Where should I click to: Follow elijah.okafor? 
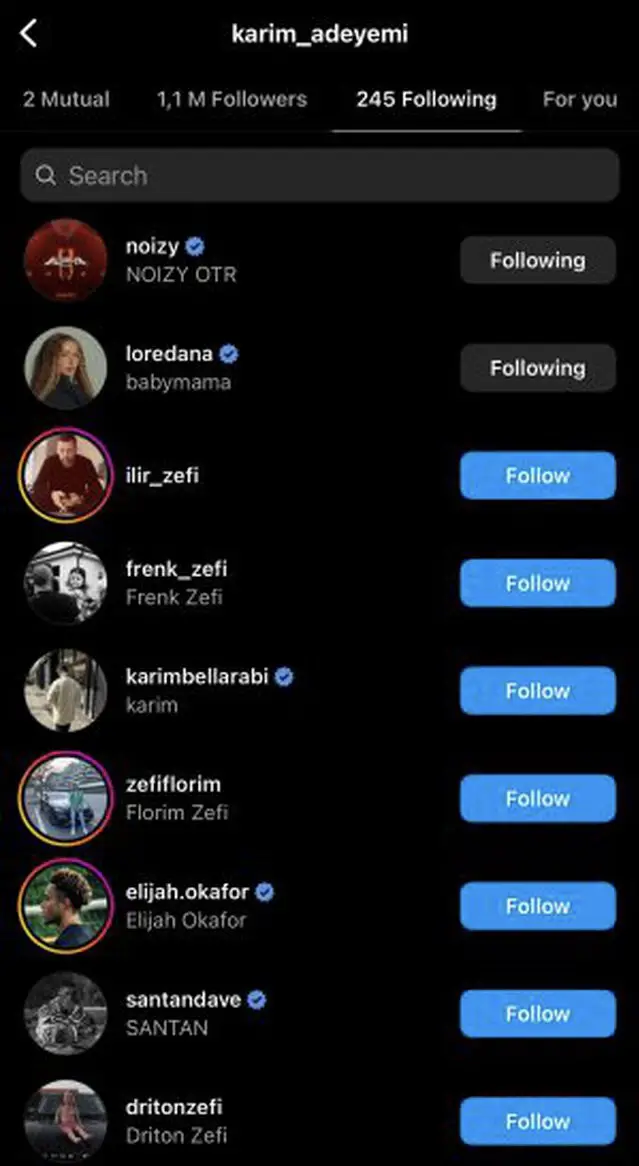pyautogui.click(x=537, y=906)
